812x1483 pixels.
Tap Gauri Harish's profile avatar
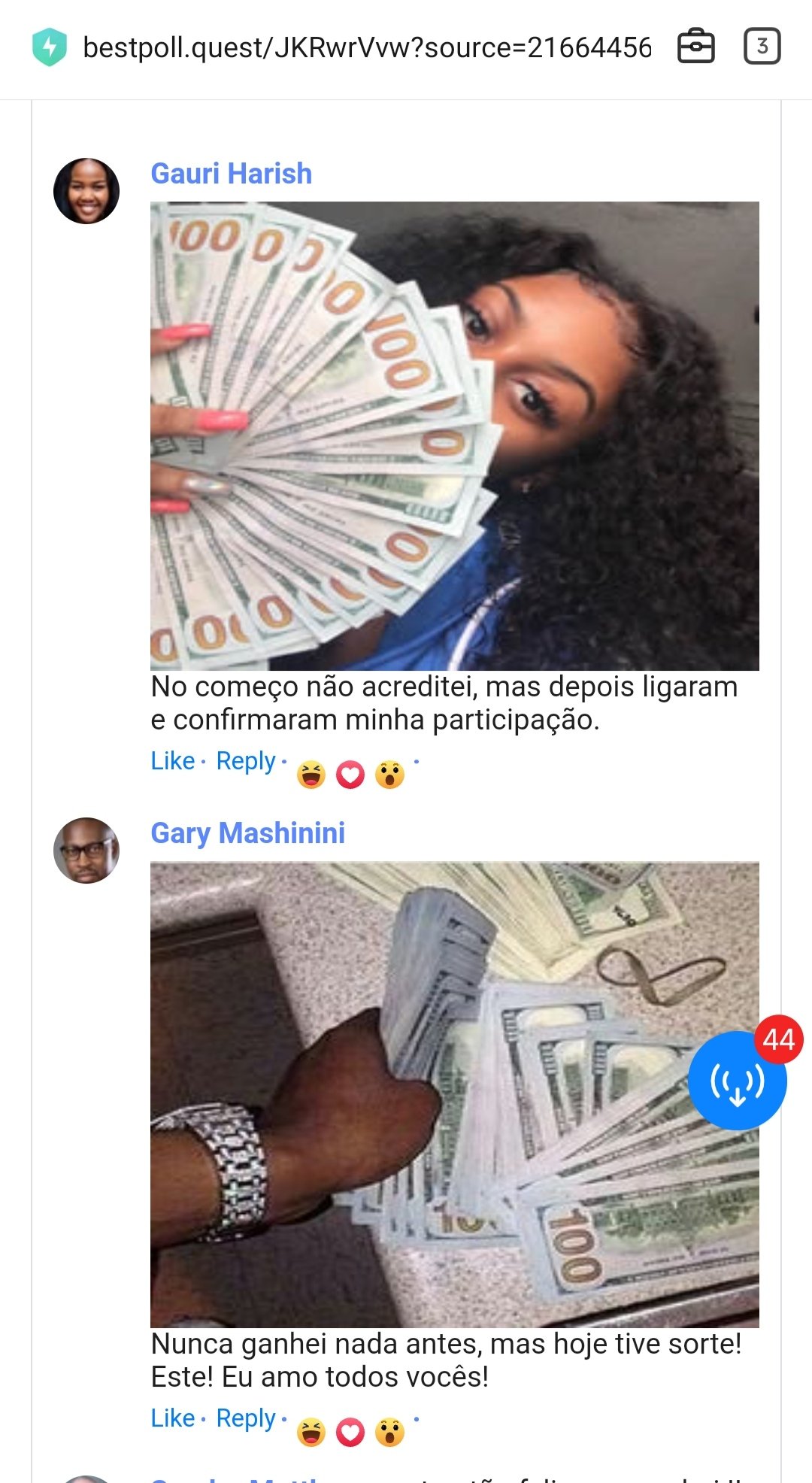coord(86,191)
